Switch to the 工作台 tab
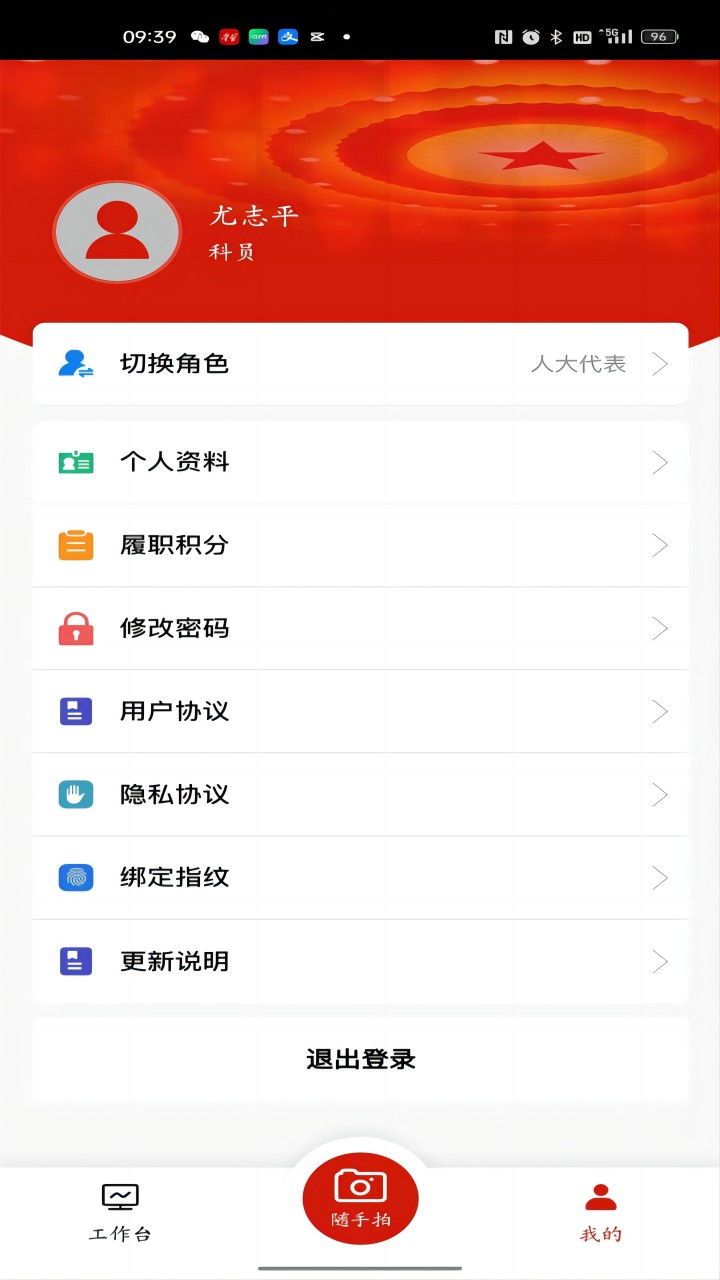Viewport: 720px width, 1280px height. tap(120, 1212)
